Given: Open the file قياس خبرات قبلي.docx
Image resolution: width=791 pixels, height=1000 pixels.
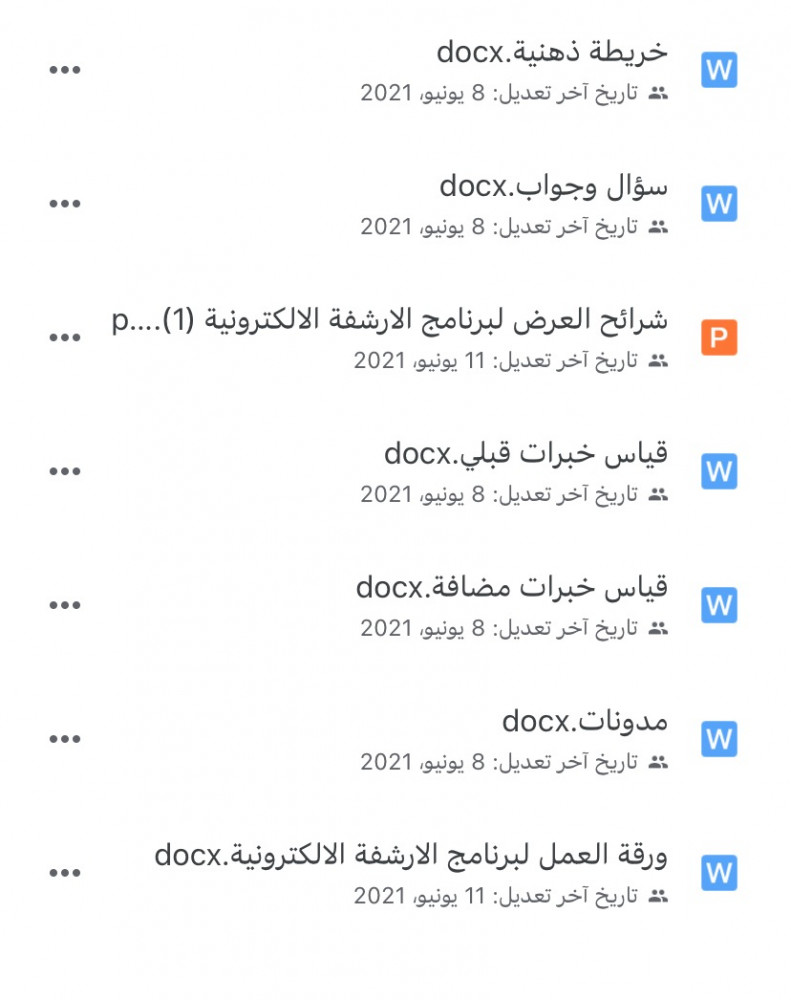Looking at the screenshot, I should click(x=525, y=454).
